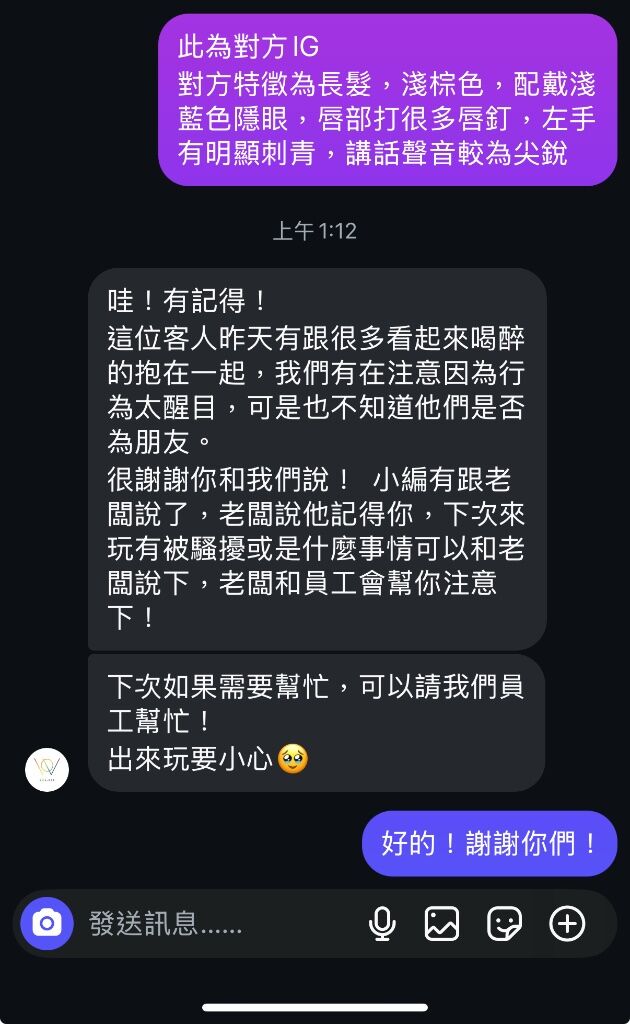Open the sticker picker icon
Image resolution: width=630 pixels, height=1024 pixels.
click(505, 923)
